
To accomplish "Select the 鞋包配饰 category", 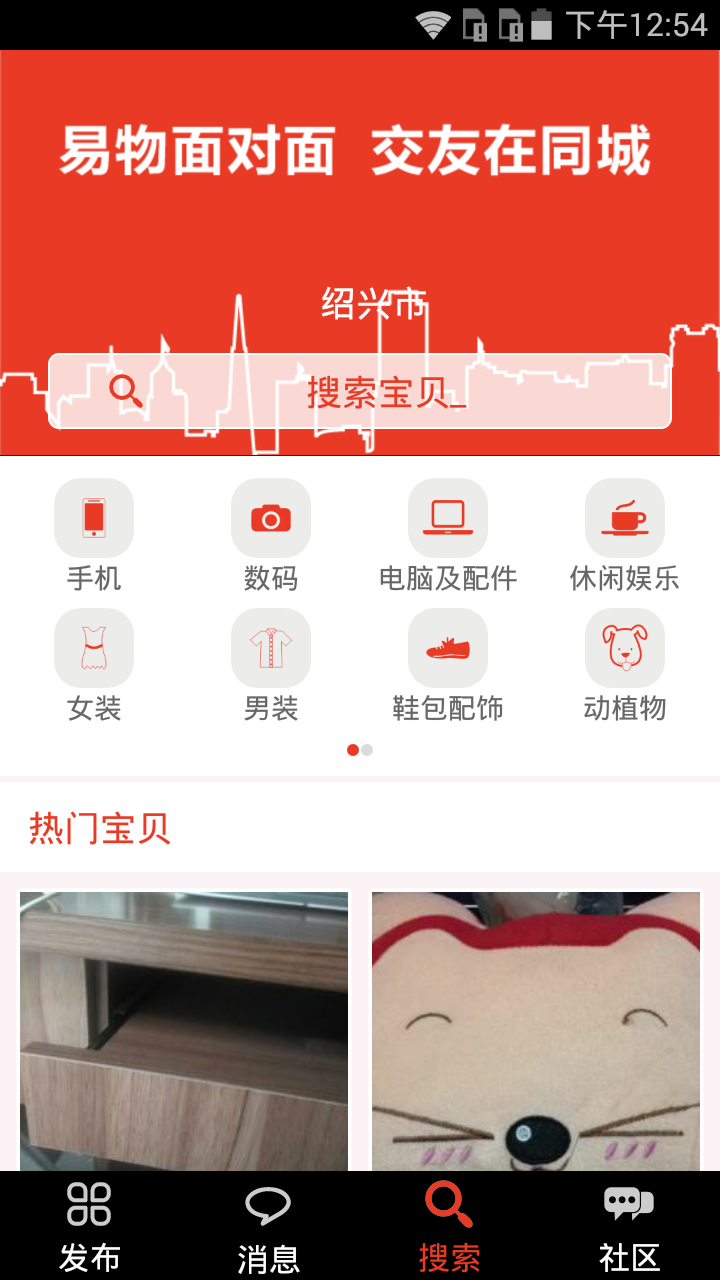I will pos(447,665).
